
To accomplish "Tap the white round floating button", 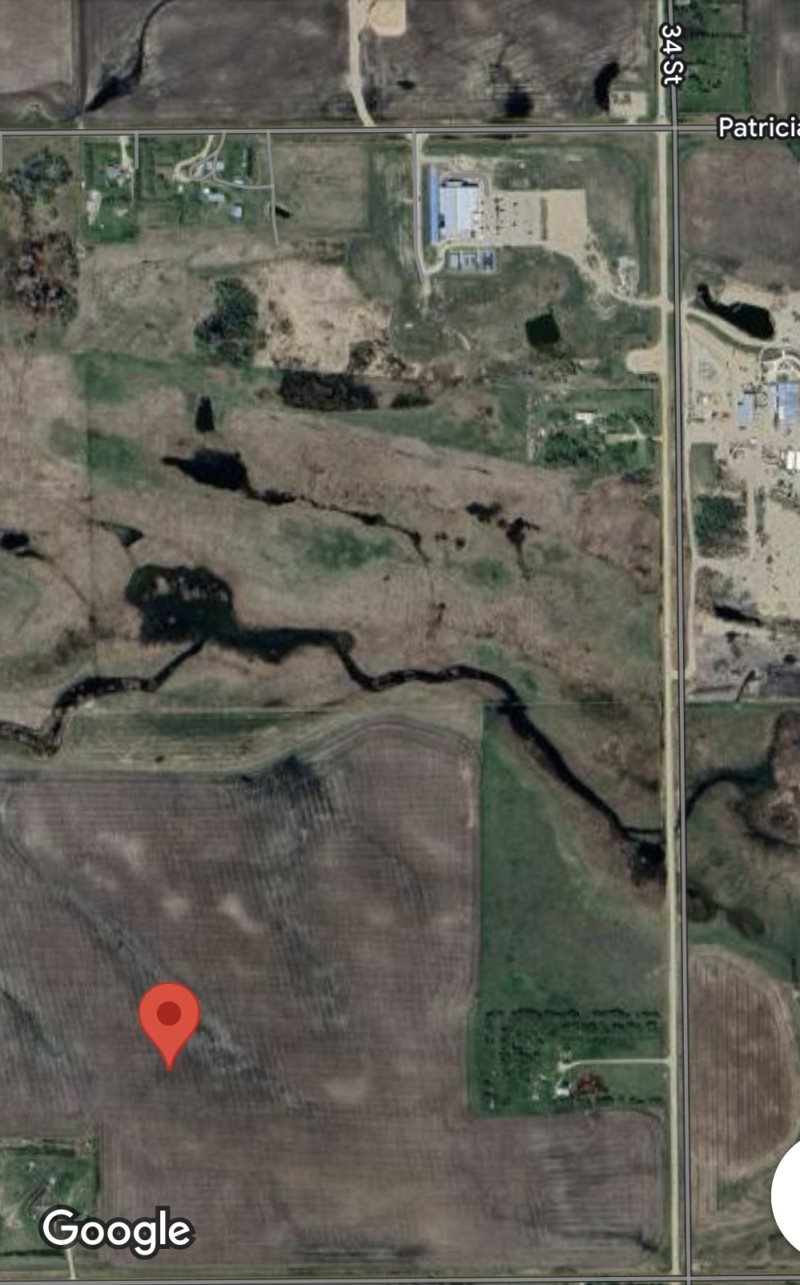I will [x=789, y=1194].
